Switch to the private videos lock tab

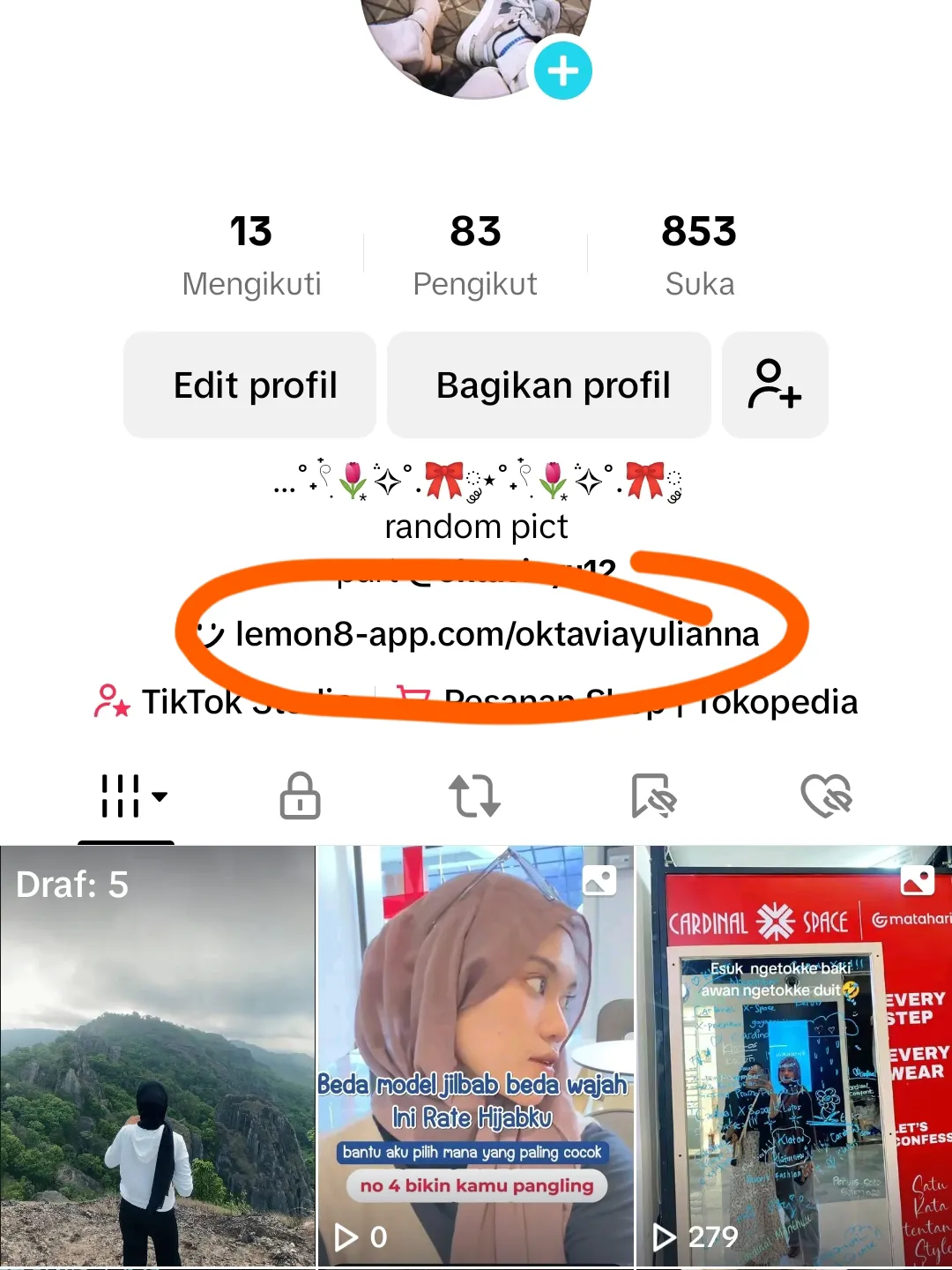point(300,796)
